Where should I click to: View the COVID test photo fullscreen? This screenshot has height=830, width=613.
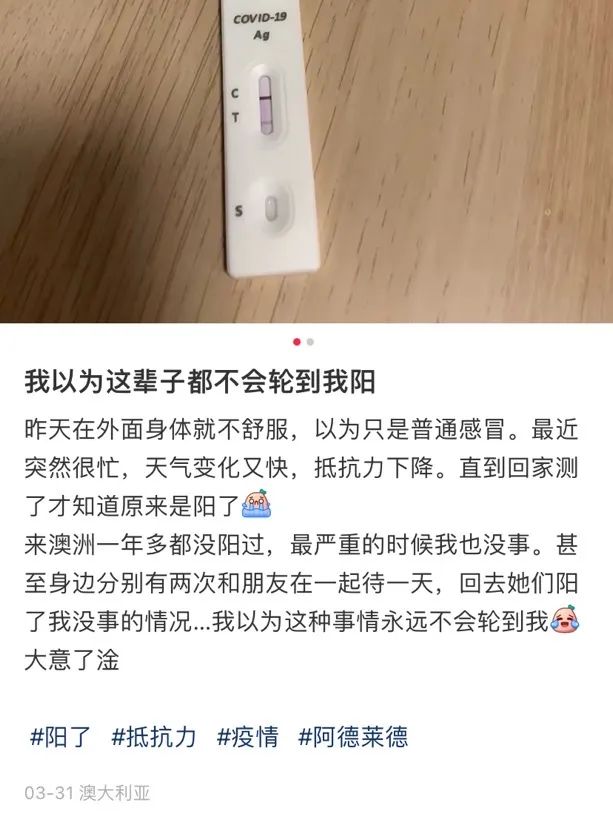[306, 160]
